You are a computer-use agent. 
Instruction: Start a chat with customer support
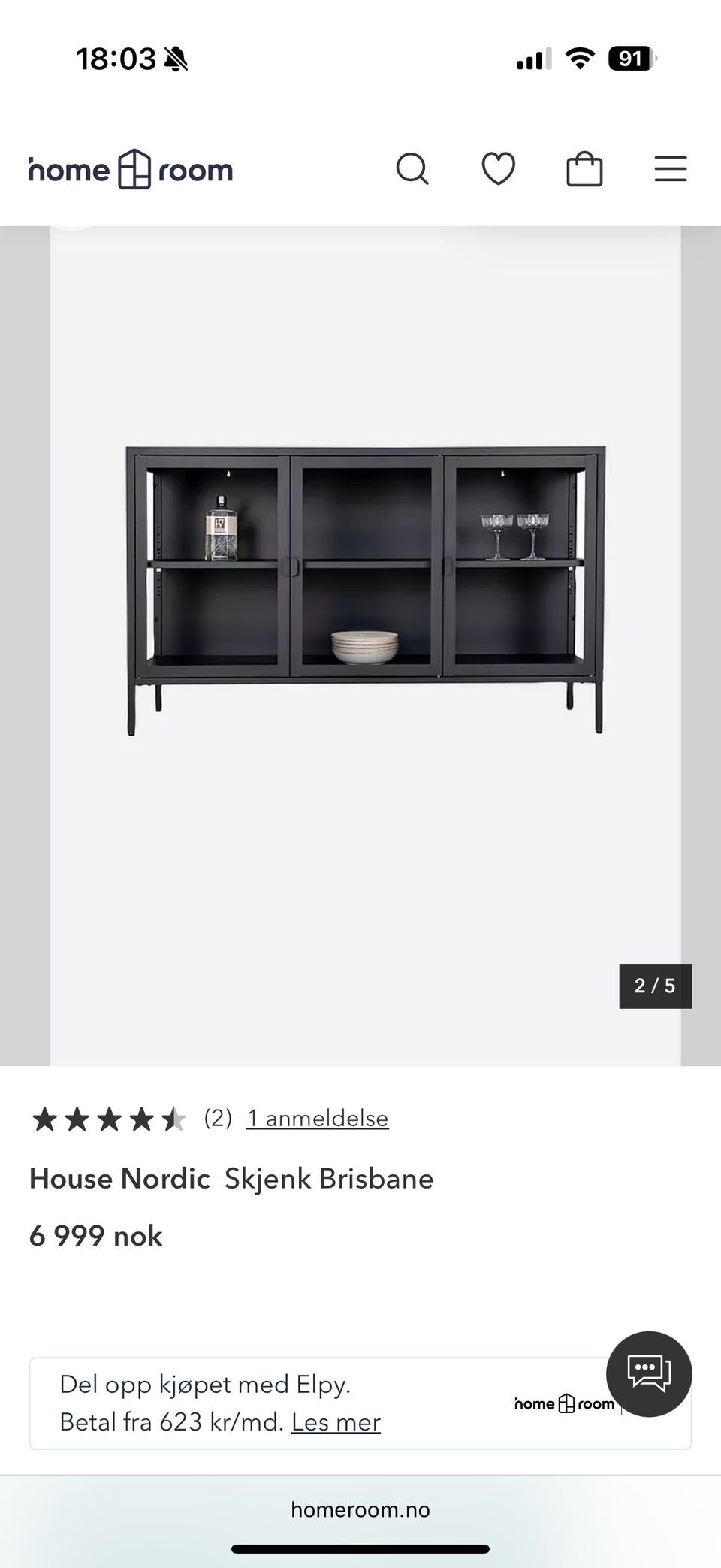[649, 1374]
